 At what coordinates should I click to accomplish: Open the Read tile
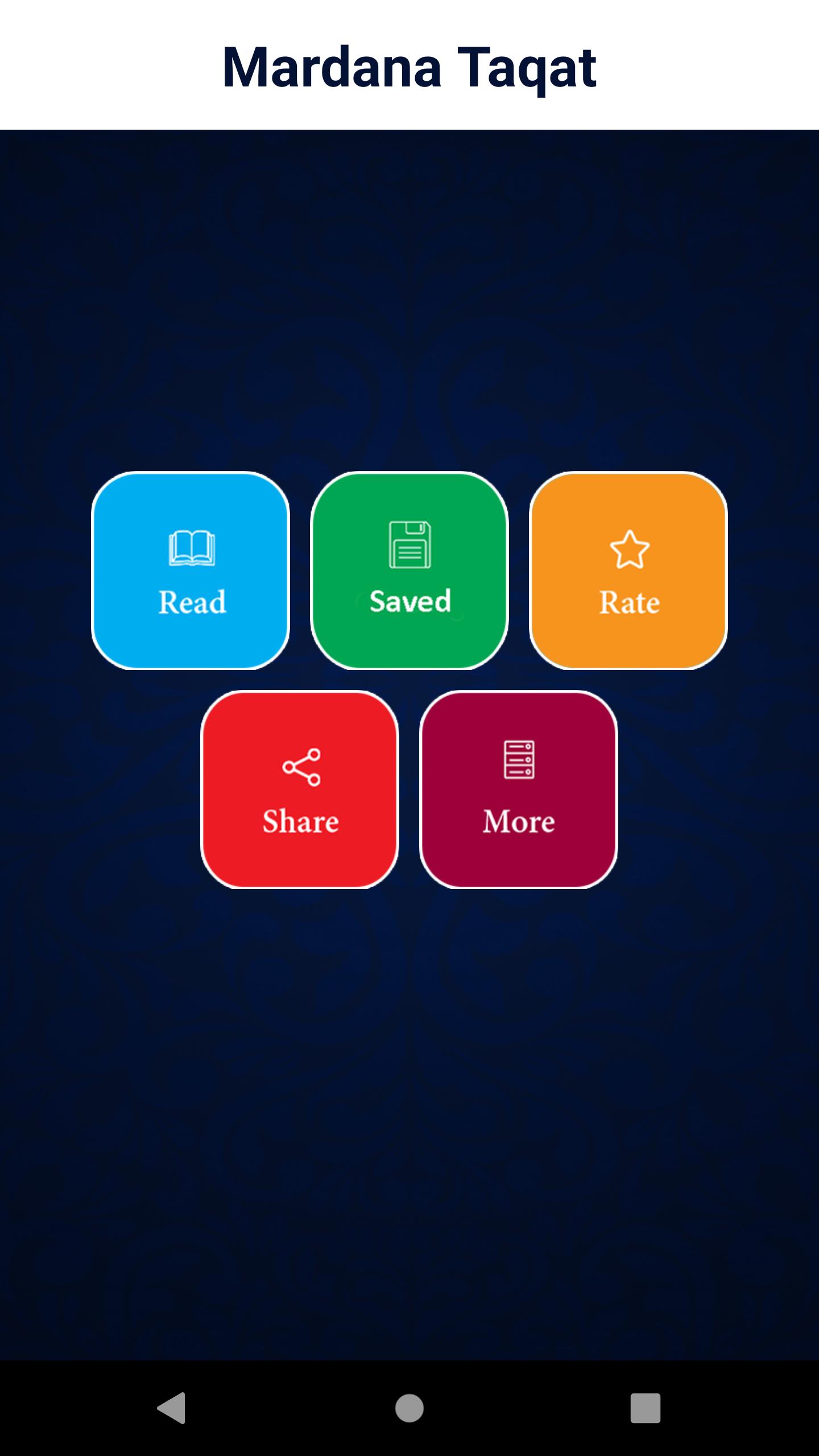pos(191,570)
